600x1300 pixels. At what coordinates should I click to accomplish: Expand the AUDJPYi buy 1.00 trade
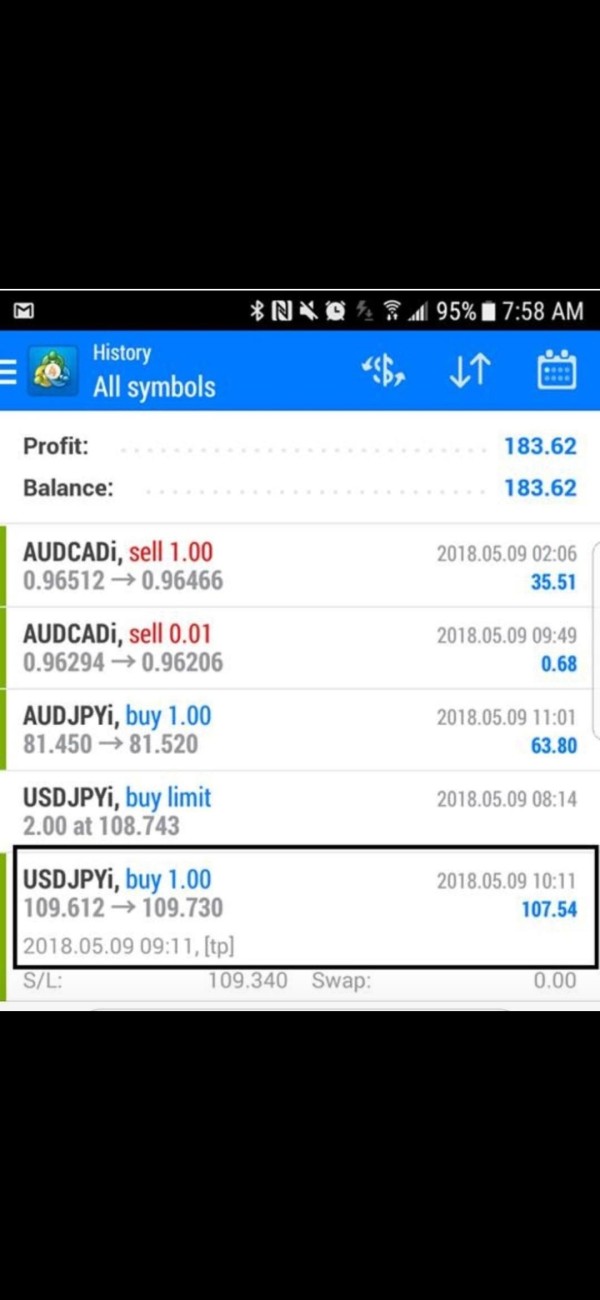pos(300,730)
